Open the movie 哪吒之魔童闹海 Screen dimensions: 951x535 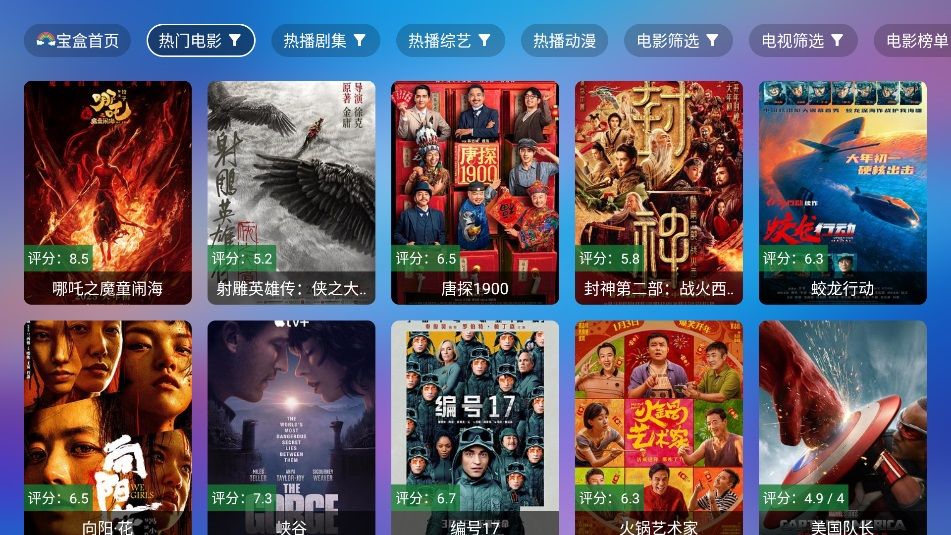click(108, 192)
